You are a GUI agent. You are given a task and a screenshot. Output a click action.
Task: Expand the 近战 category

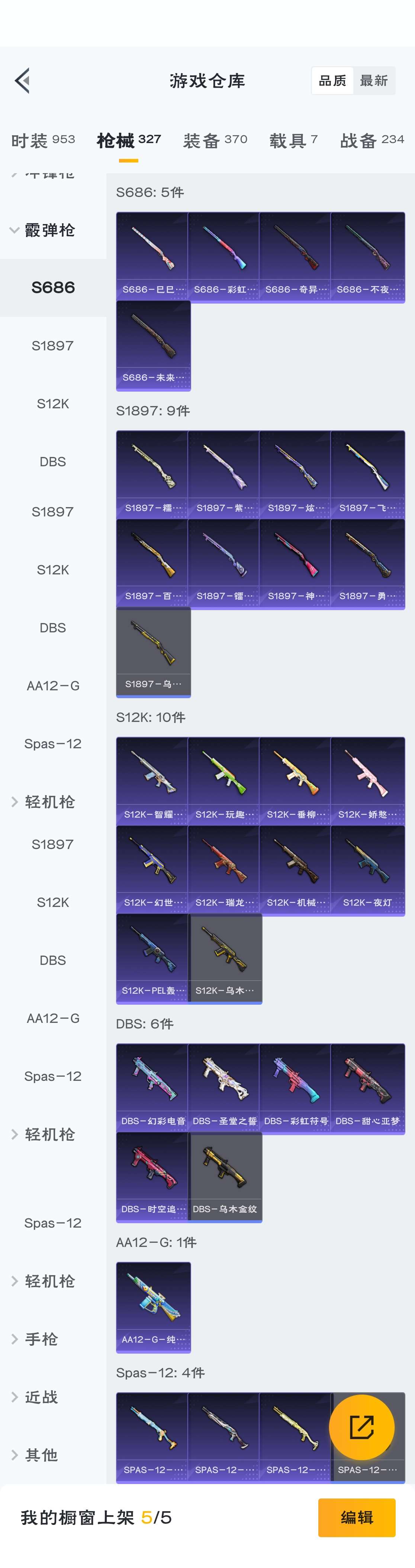pos(41,1397)
